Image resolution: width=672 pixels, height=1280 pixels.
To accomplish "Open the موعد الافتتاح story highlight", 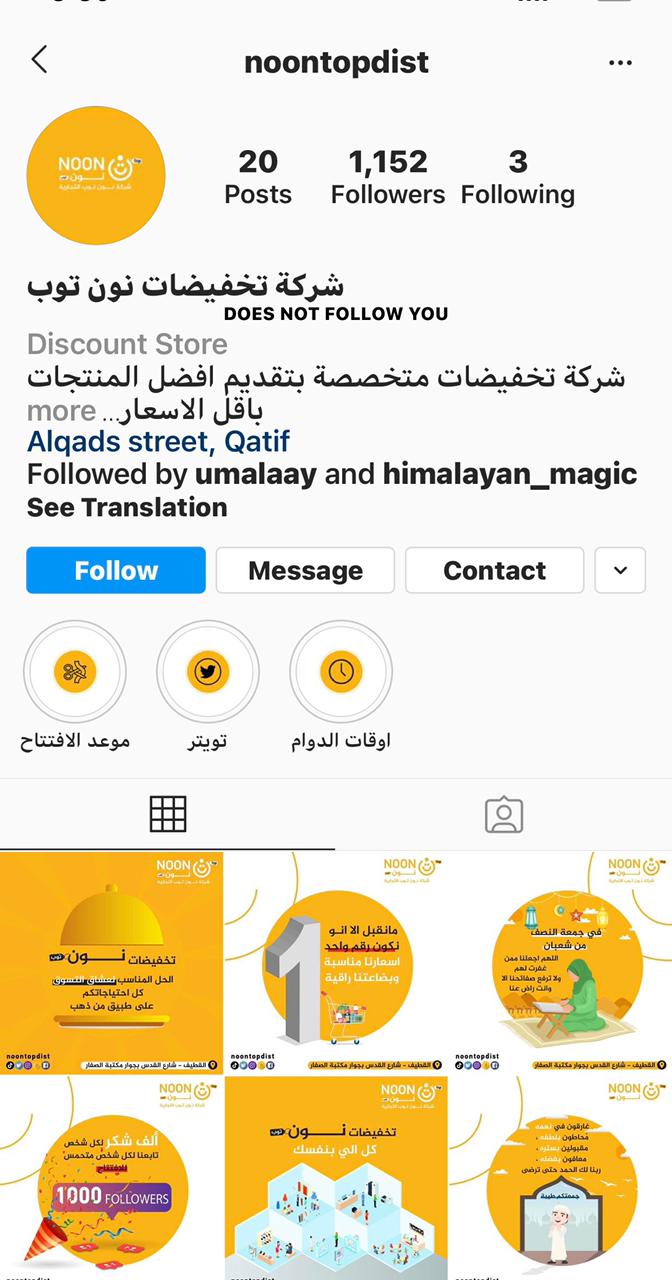I will click(75, 672).
